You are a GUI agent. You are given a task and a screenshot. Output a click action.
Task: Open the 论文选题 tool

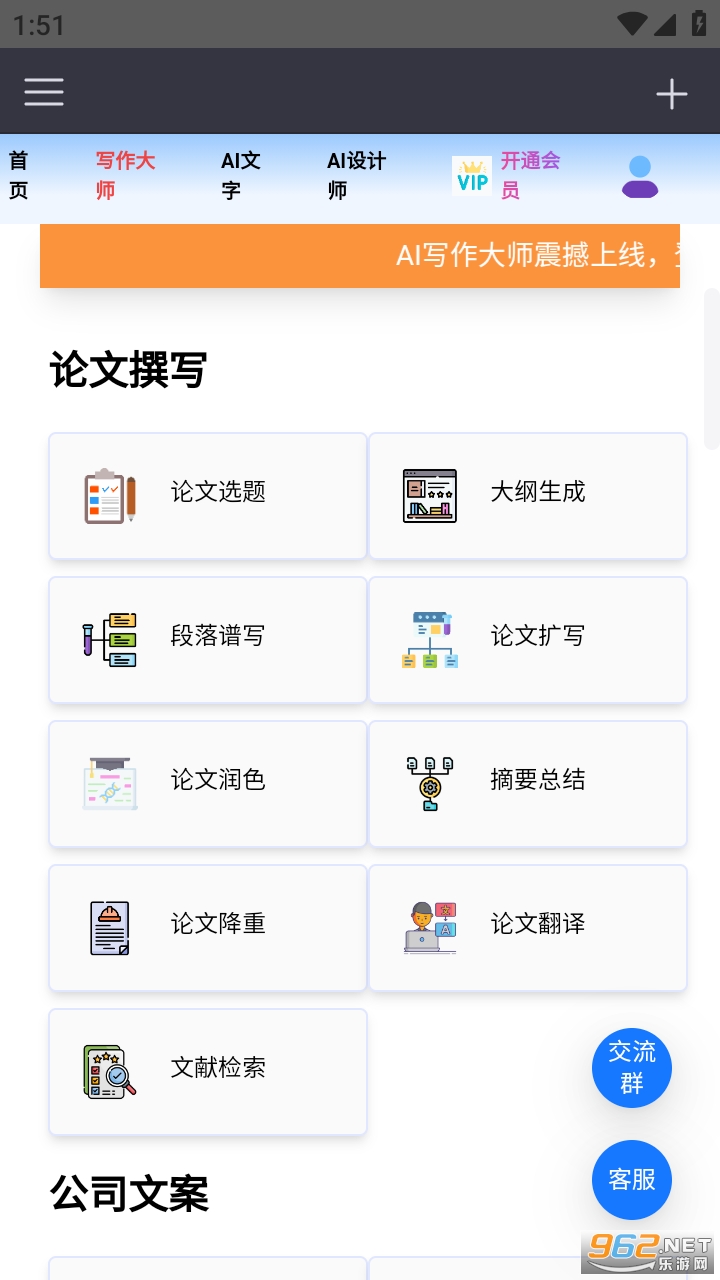point(208,496)
